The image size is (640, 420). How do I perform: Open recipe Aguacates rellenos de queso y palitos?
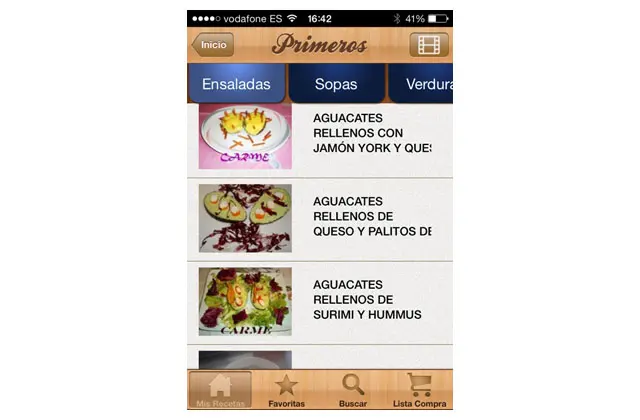[x=320, y=217]
